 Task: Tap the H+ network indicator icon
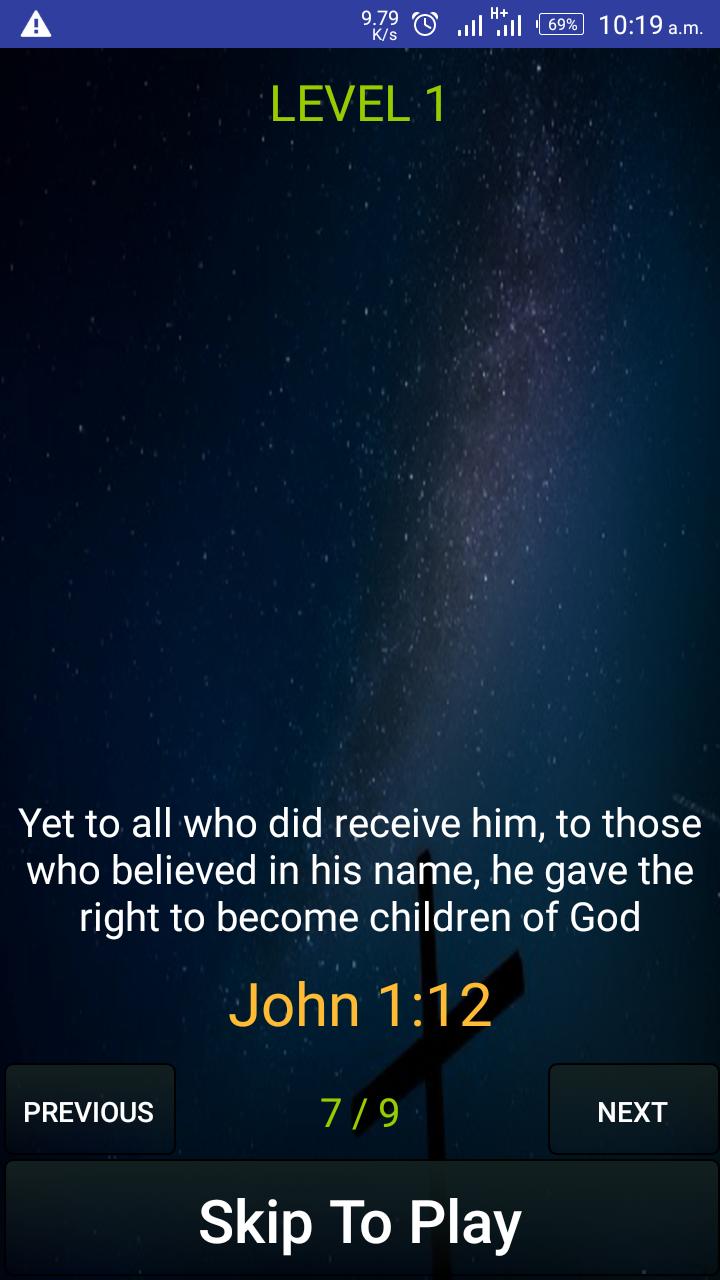point(500,12)
